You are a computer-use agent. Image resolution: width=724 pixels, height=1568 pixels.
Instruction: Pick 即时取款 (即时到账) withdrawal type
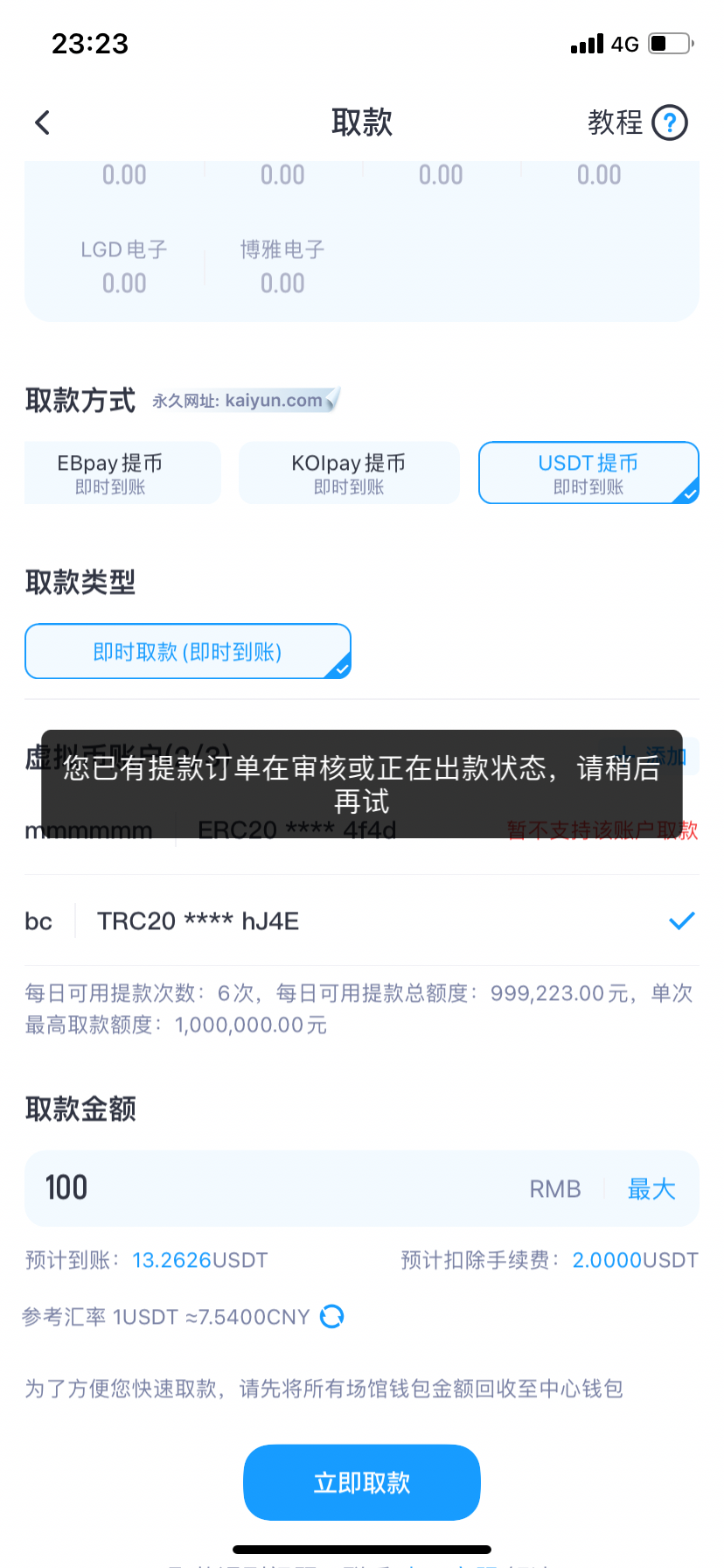(x=187, y=652)
